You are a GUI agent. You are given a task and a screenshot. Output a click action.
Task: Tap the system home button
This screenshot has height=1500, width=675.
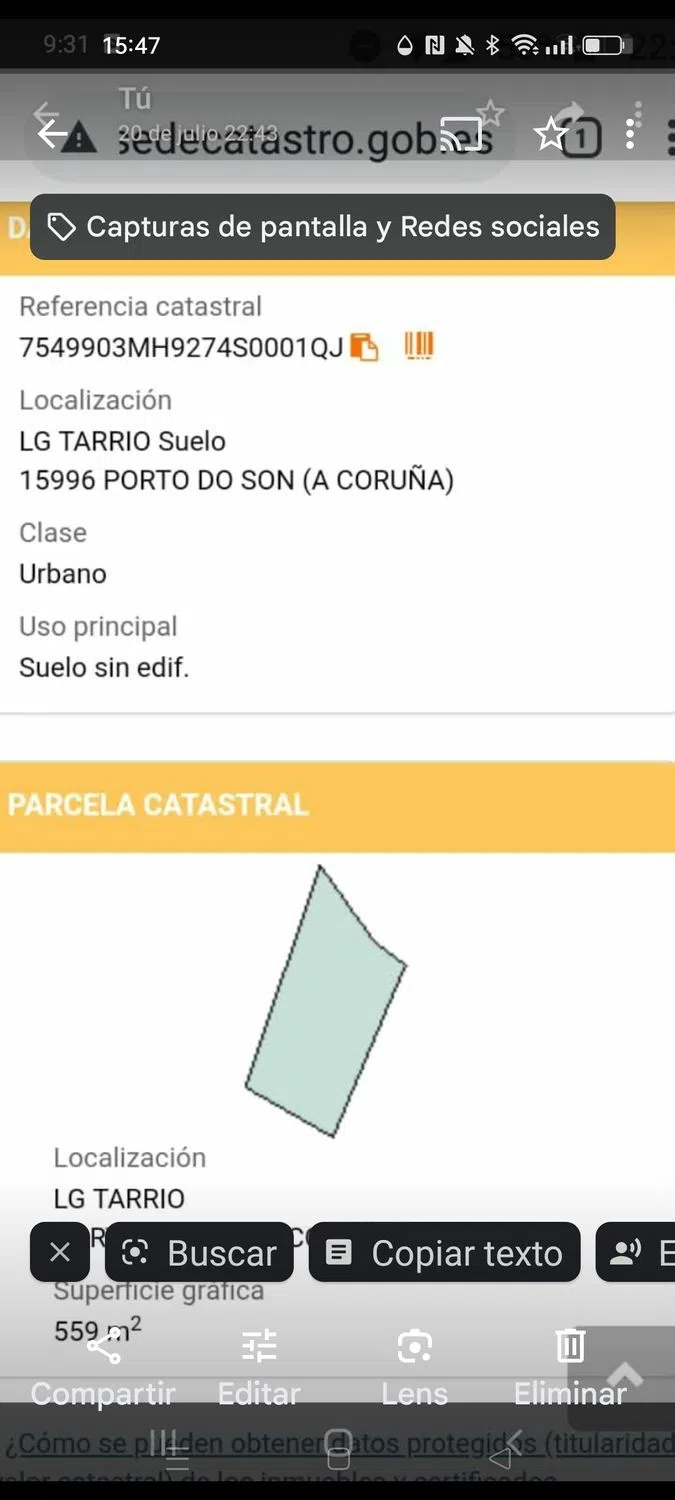click(338, 1448)
